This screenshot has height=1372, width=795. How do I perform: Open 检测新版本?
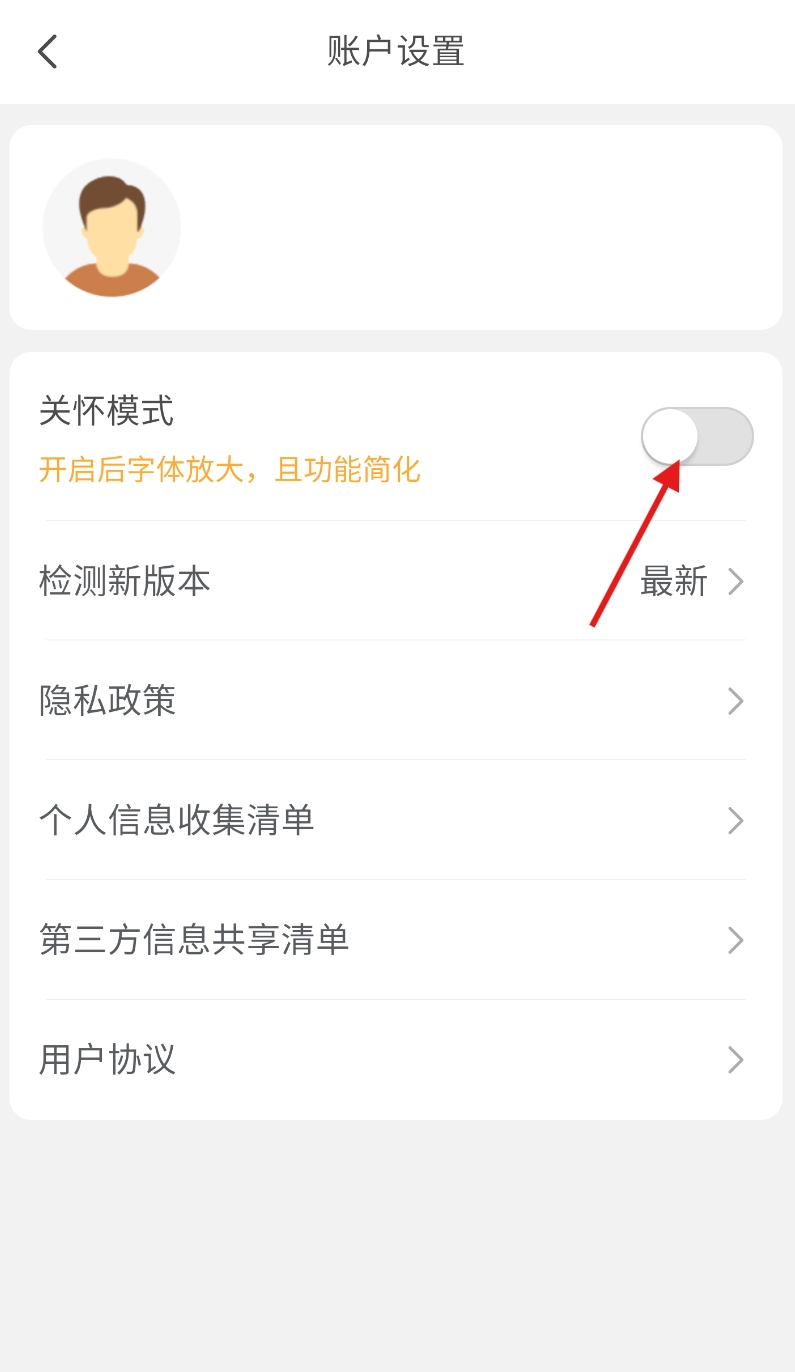click(396, 581)
